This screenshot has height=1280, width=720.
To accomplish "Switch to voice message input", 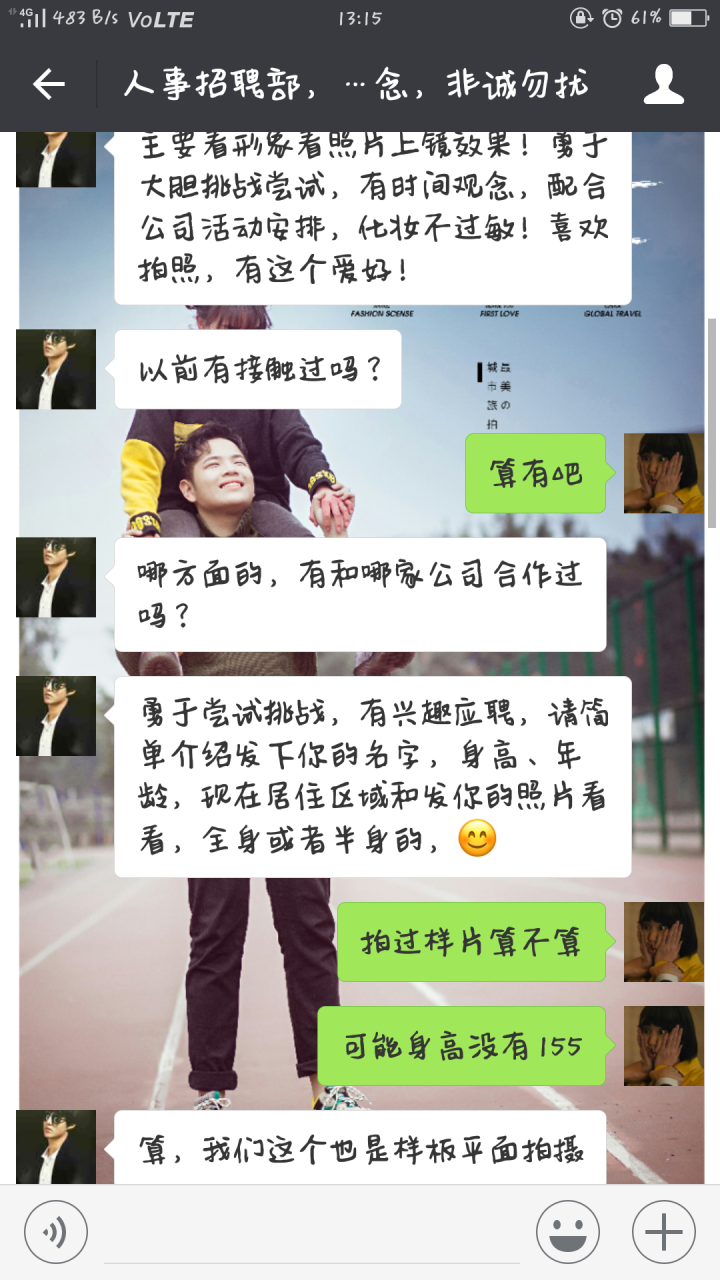I will (56, 1231).
